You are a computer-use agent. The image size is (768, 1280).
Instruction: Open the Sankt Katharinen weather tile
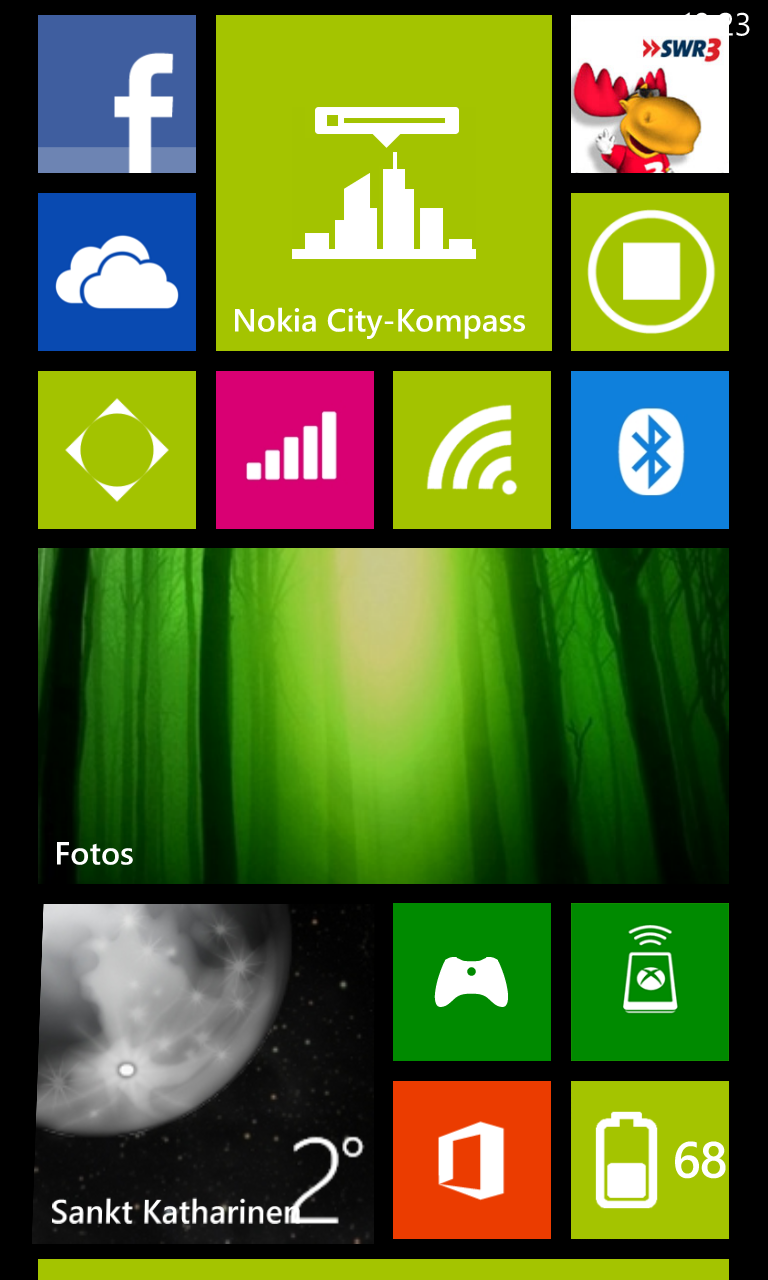tap(204, 1073)
